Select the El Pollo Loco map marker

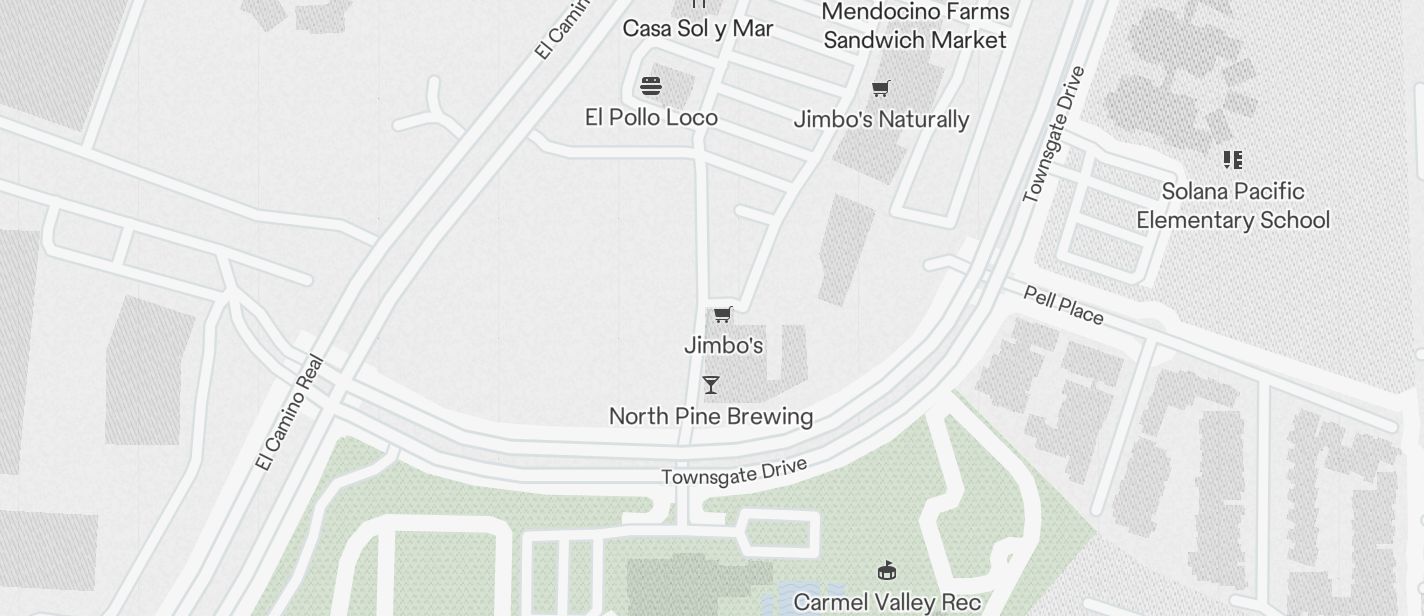tap(651, 87)
